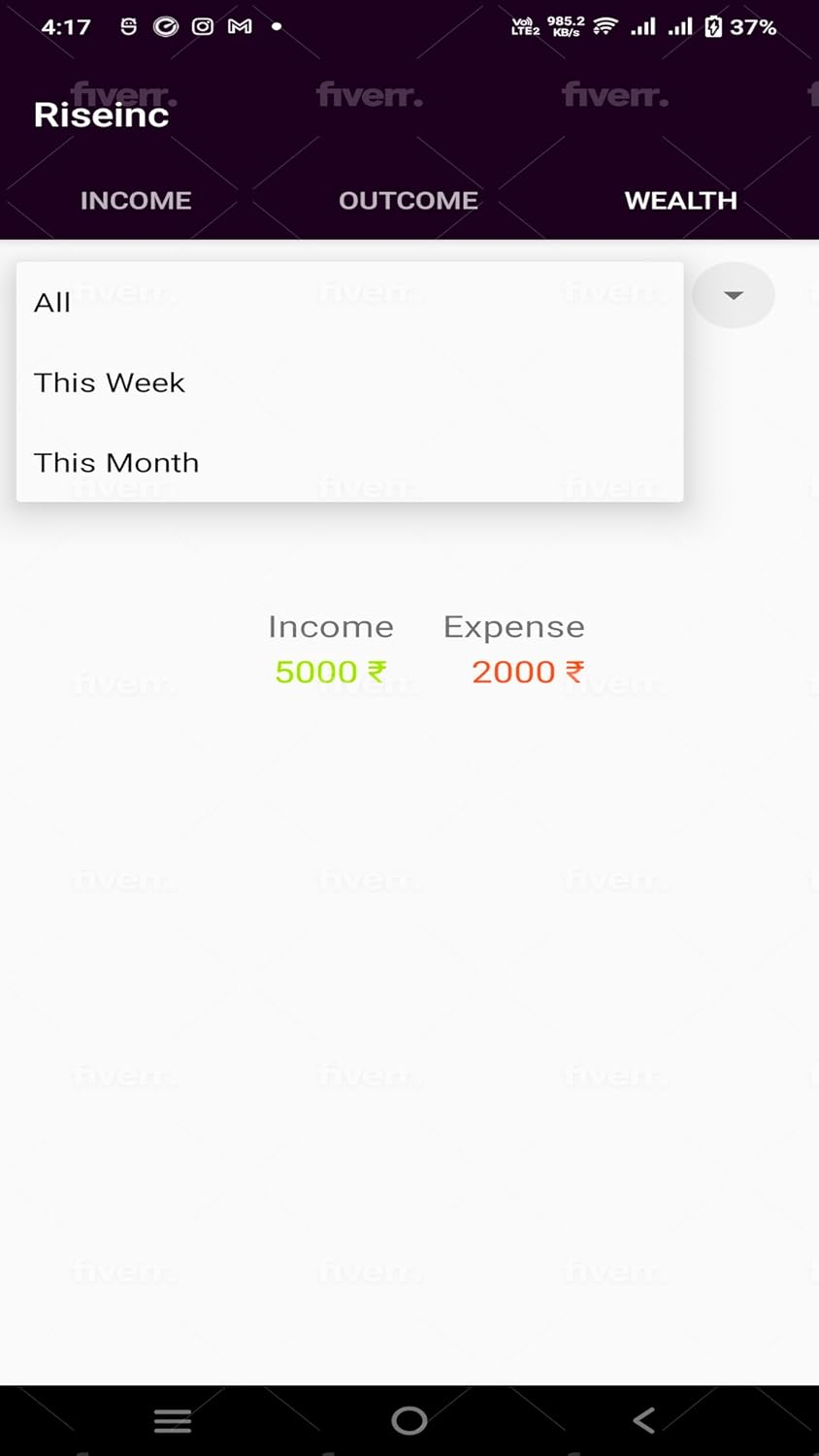Click the battery charging indicator

pos(715,26)
